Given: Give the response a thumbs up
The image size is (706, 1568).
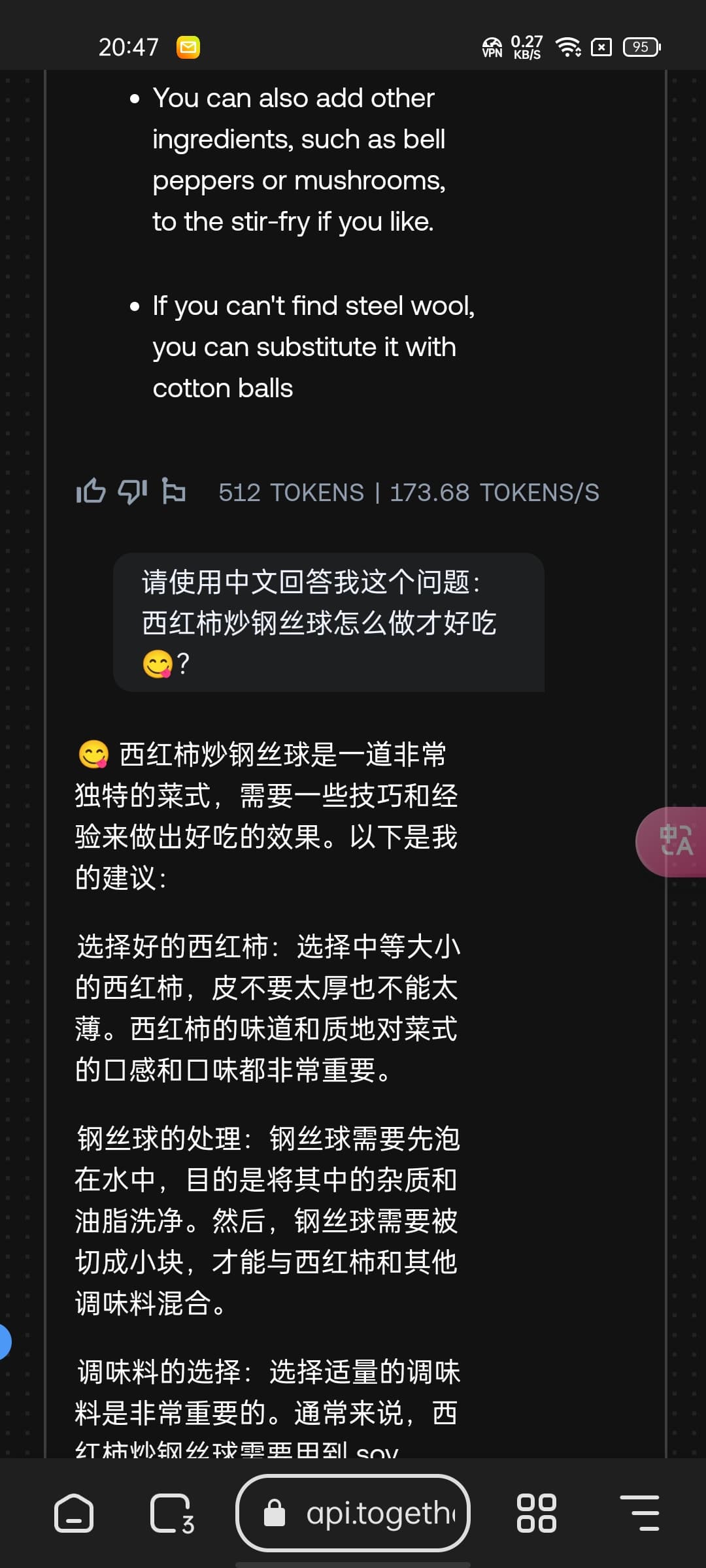Looking at the screenshot, I should pyautogui.click(x=91, y=491).
